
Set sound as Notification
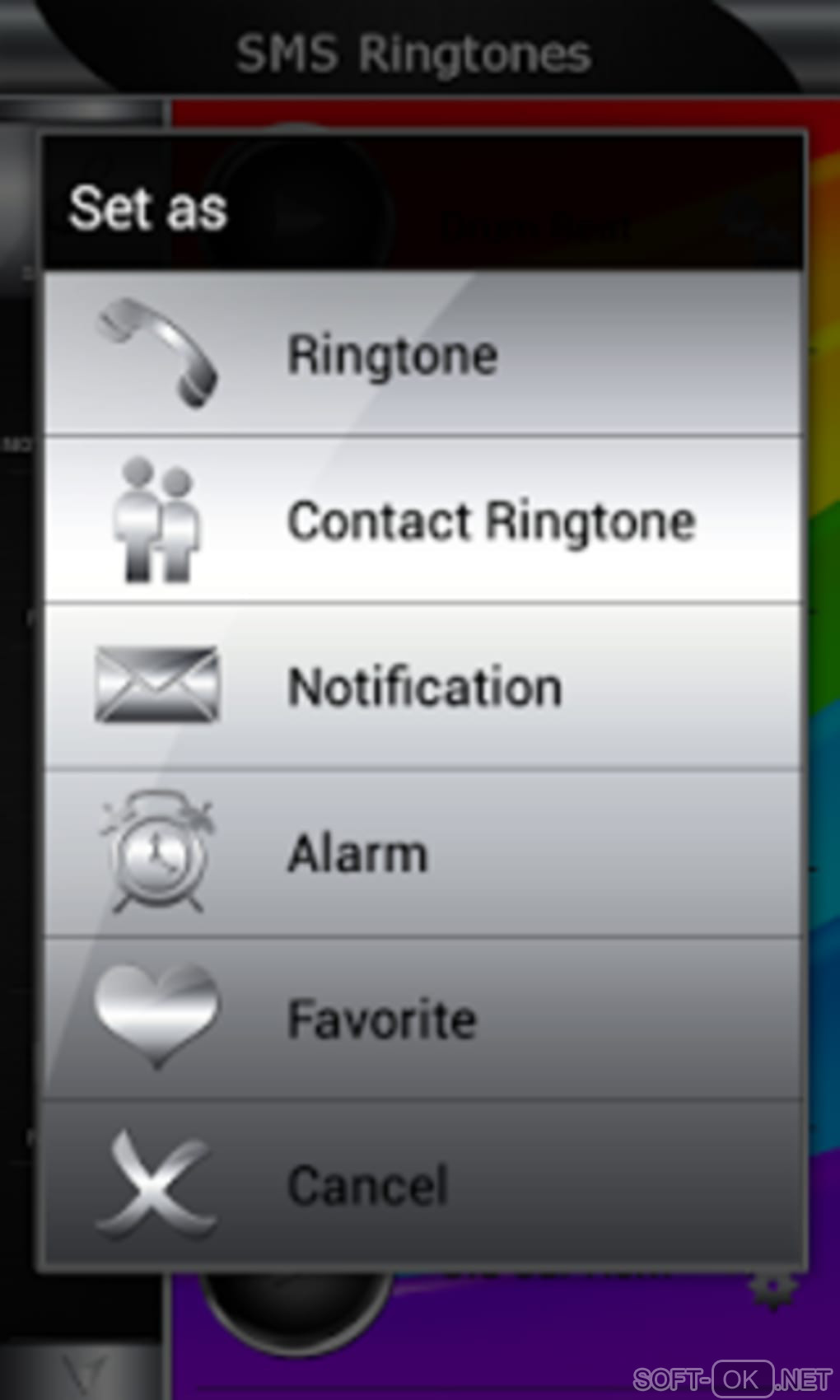[422, 687]
